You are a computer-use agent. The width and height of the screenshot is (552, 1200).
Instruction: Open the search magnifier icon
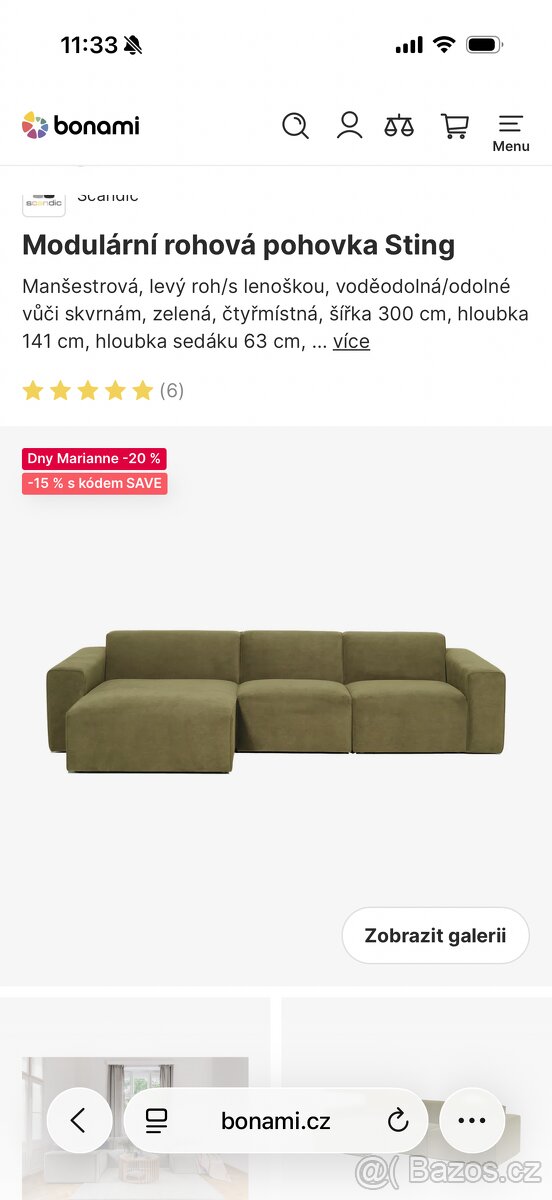(295, 126)
